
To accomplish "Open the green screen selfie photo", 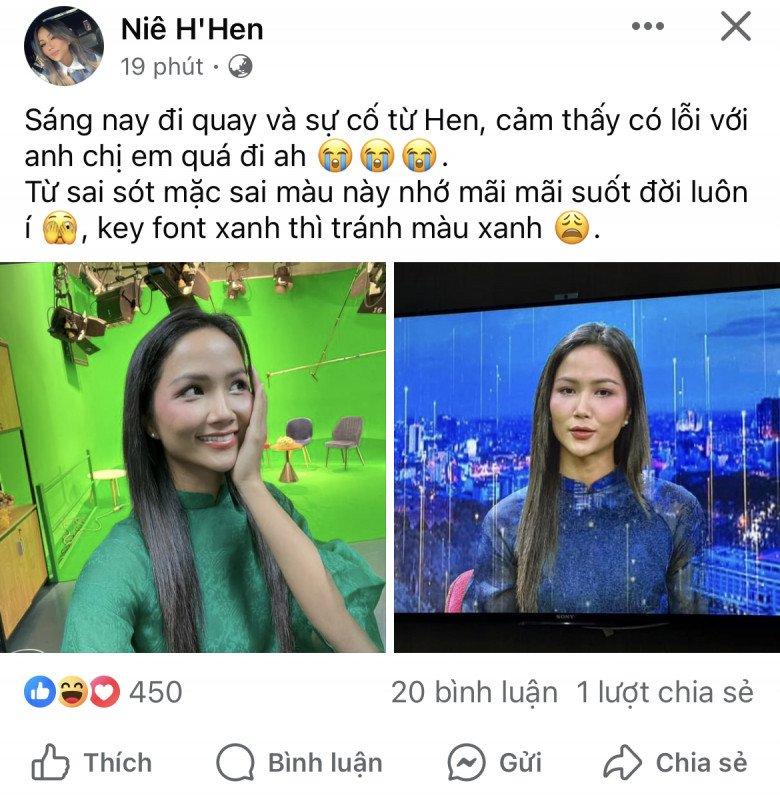I will [192, 456].
